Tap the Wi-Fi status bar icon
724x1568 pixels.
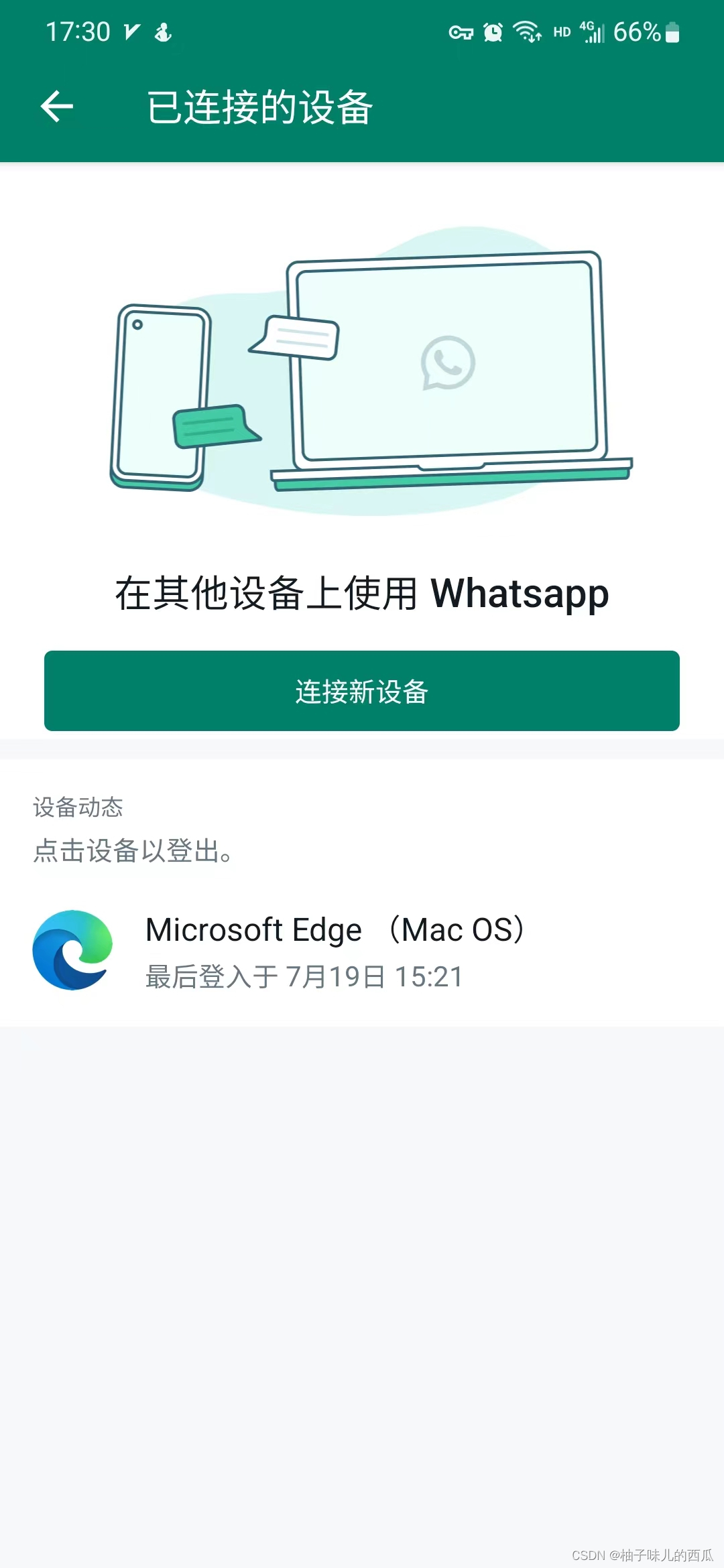coord(526,31)
